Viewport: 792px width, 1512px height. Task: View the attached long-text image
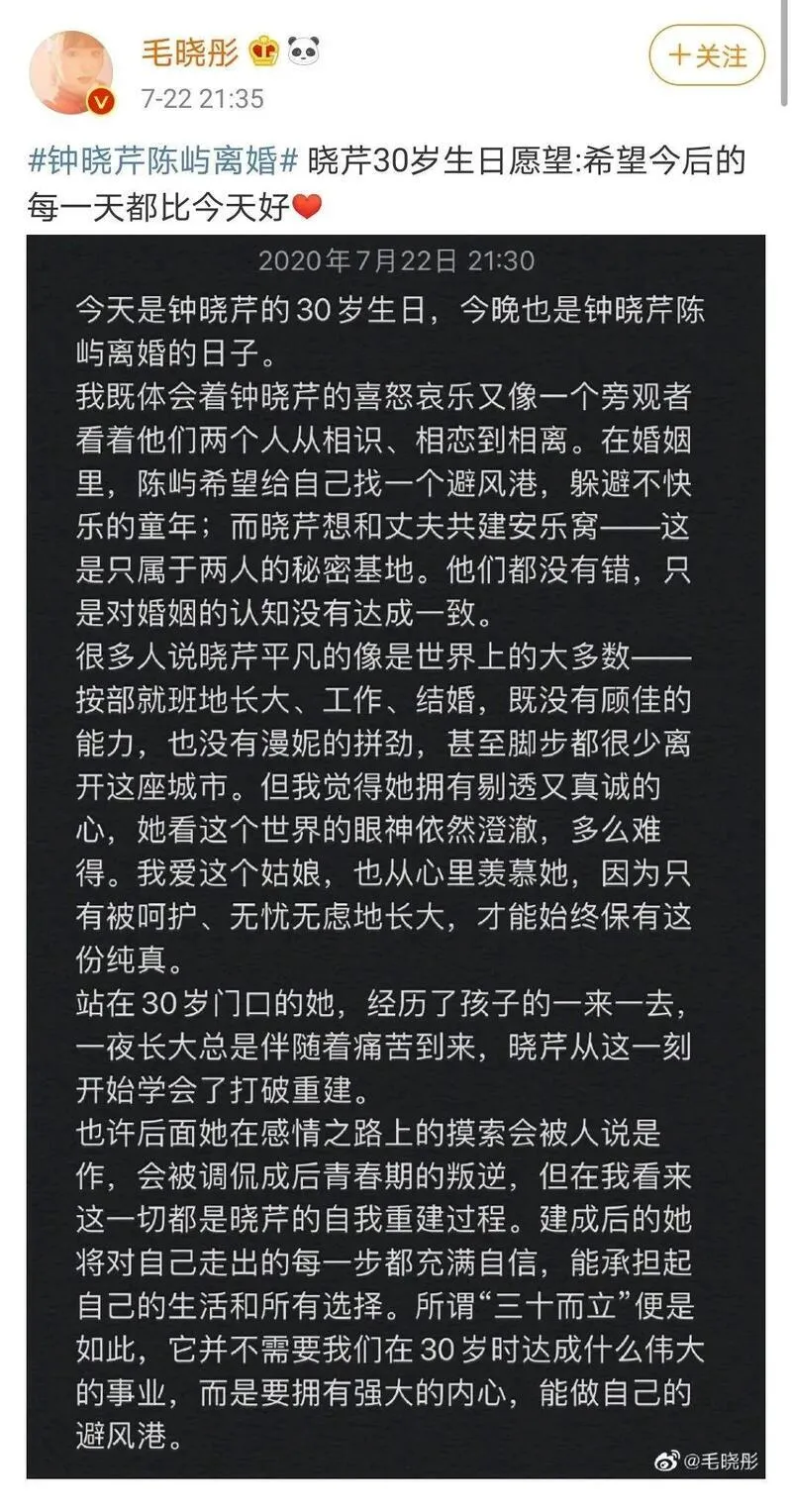click(x=396, y=852)
